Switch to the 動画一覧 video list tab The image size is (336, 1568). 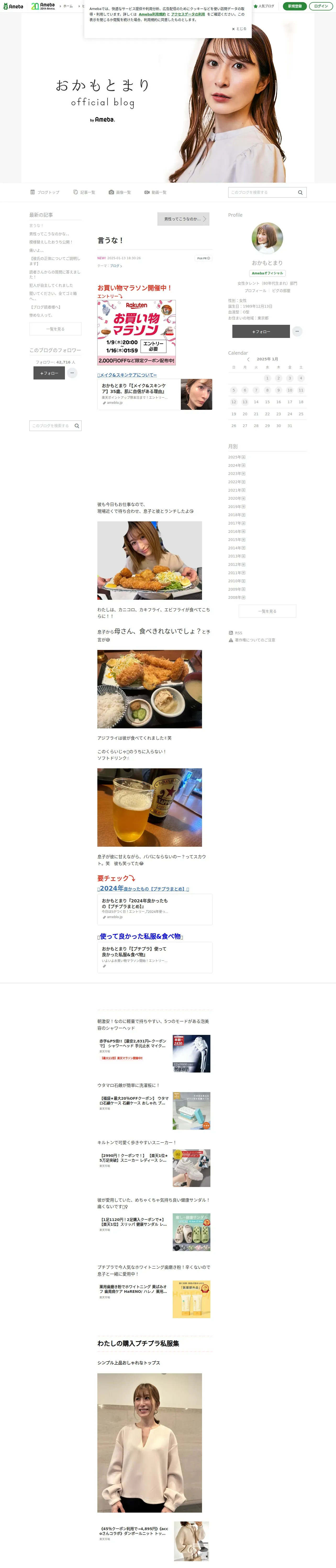155,192
